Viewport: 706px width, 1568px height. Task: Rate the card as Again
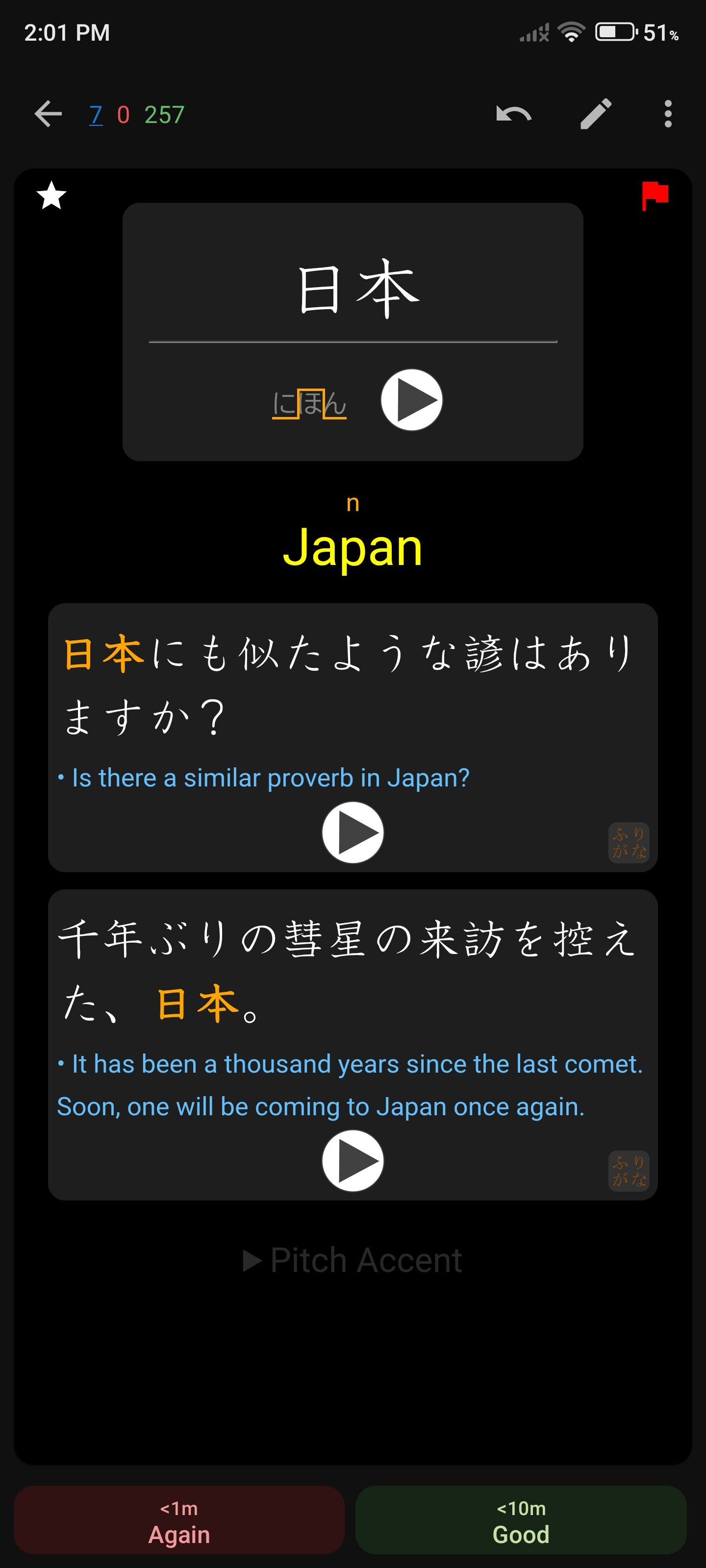(179, 1520)
